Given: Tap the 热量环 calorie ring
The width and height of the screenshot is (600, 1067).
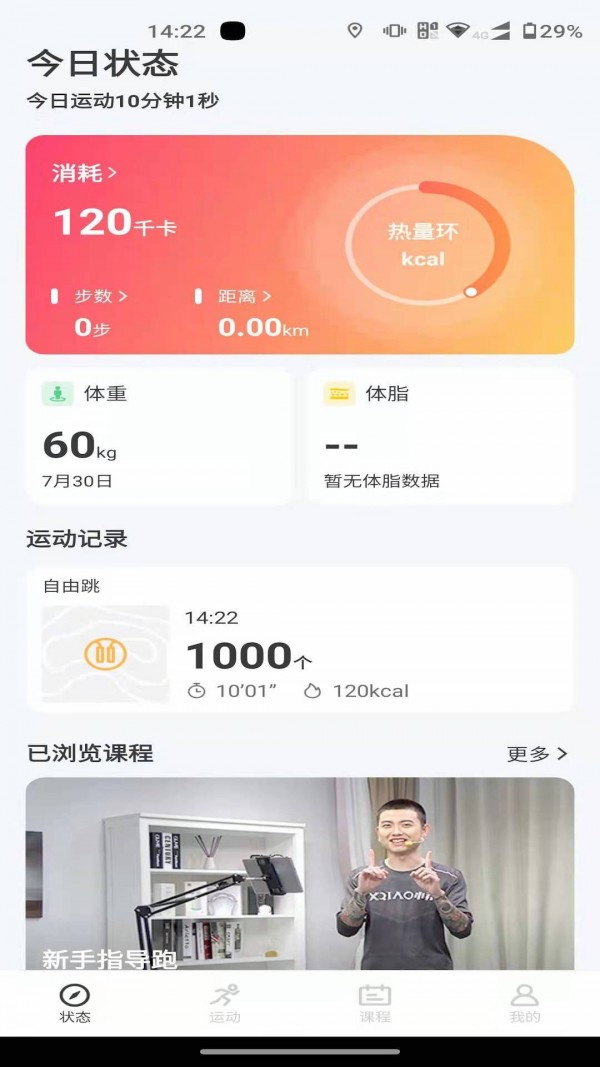Looking at the screenshot, I should tap(427, 243).
